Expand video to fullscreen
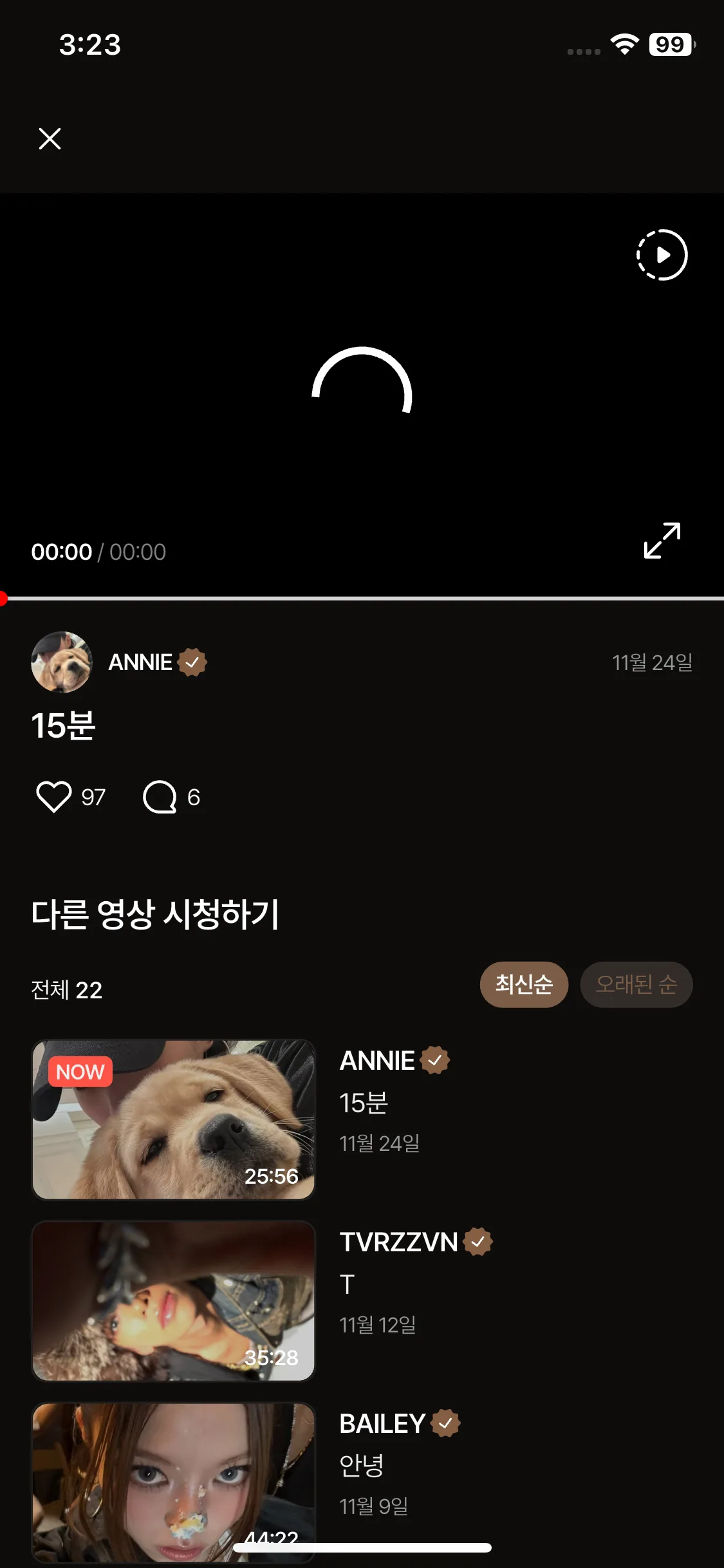This screenshot has height=1568, width=724. (x=662, y=541)
